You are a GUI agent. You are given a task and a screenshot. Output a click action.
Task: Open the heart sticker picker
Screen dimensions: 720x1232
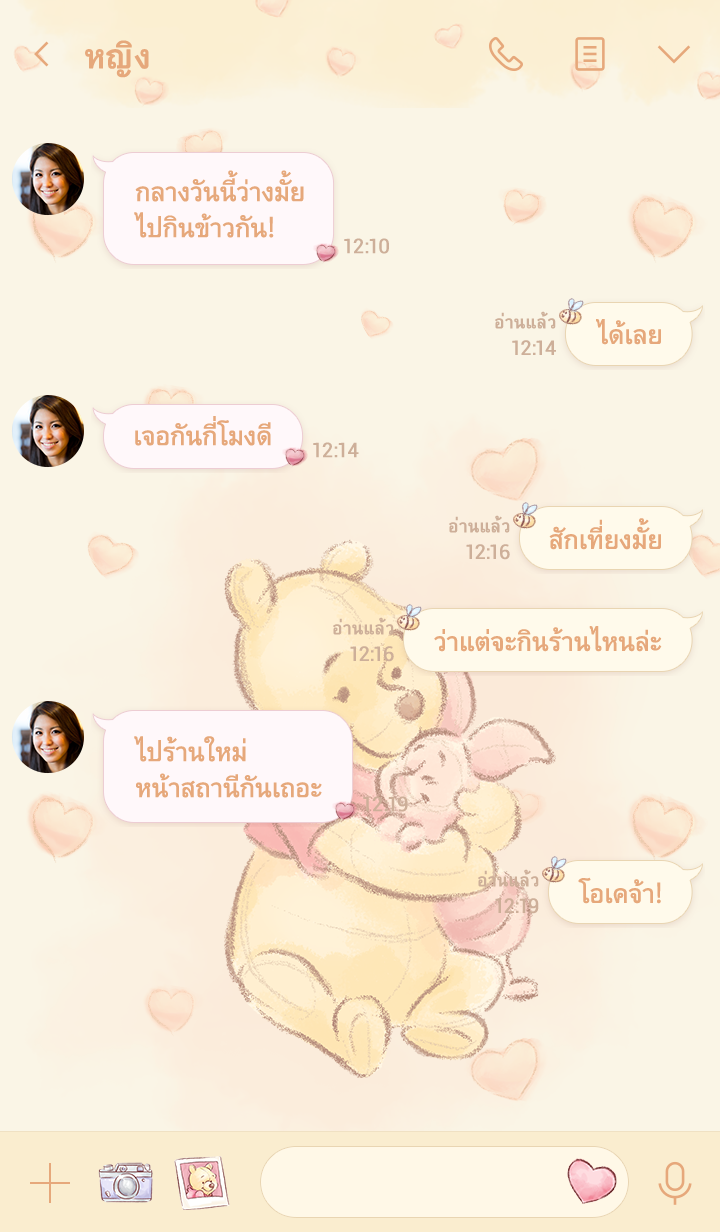point(591,1182)
